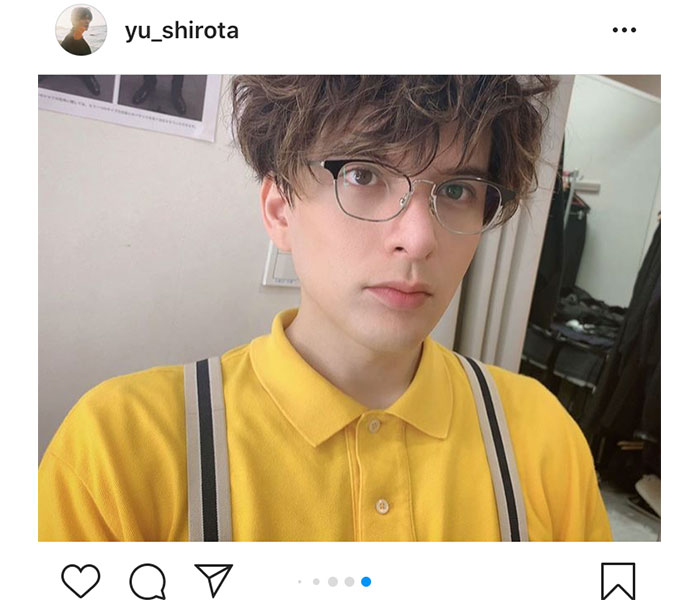
Task: Open the post's three-dot options menu
Action: (x=624, y=30)
